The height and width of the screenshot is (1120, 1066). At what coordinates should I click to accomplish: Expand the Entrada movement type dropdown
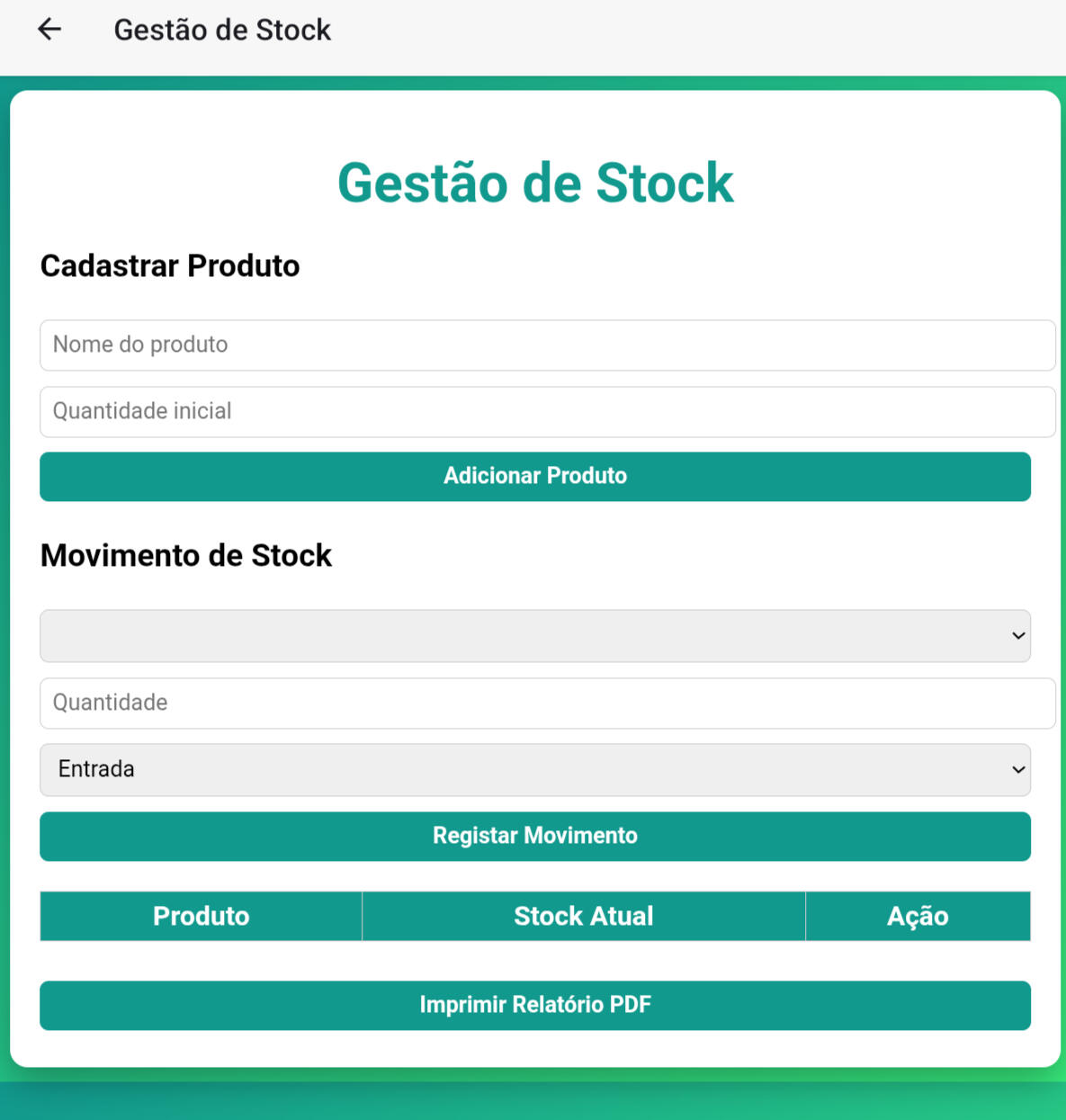pyautogui.click(x=535, y=769)
